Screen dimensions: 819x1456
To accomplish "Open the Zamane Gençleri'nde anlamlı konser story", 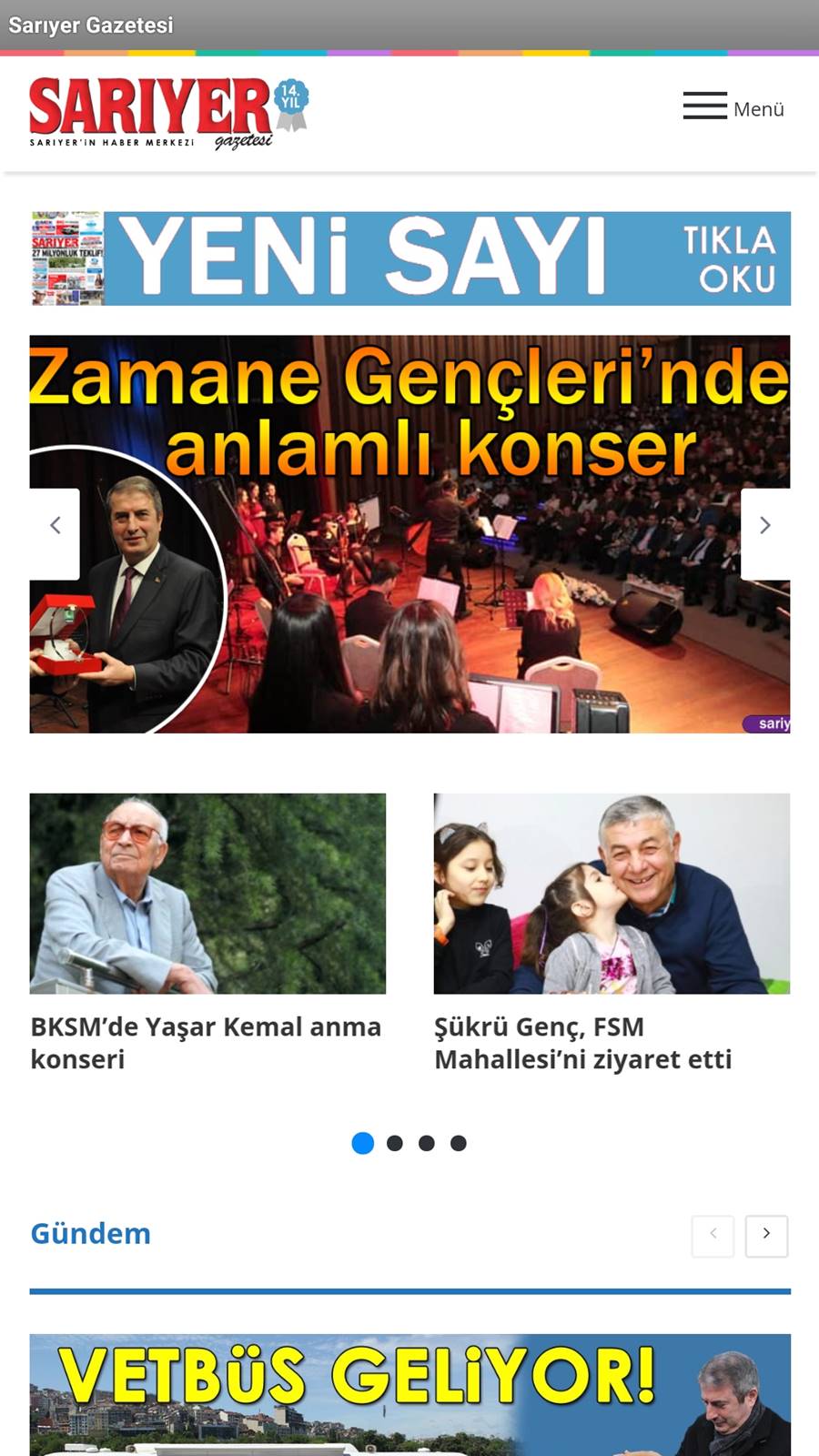I will 410,534.
